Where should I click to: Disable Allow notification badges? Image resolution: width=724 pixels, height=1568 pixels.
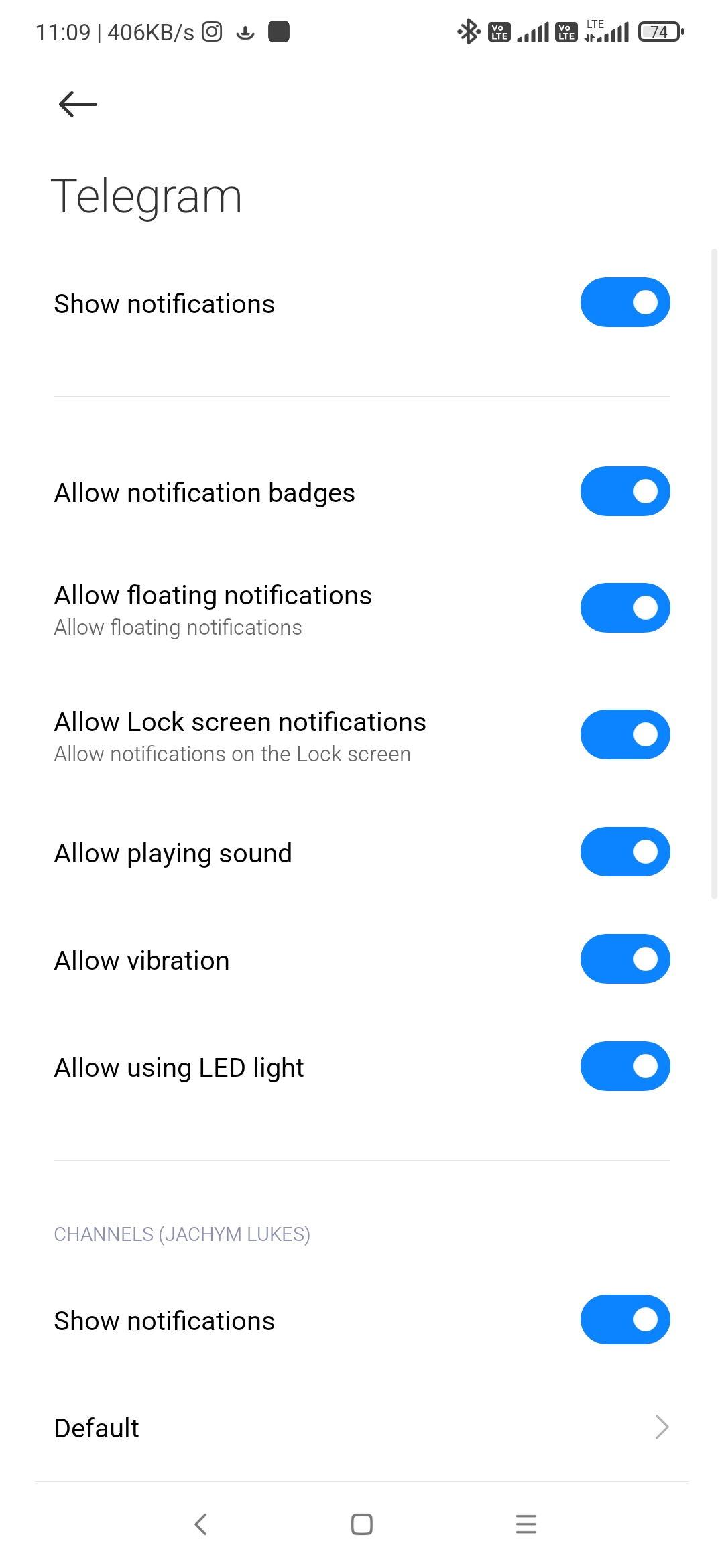click(x=625, y=491)
